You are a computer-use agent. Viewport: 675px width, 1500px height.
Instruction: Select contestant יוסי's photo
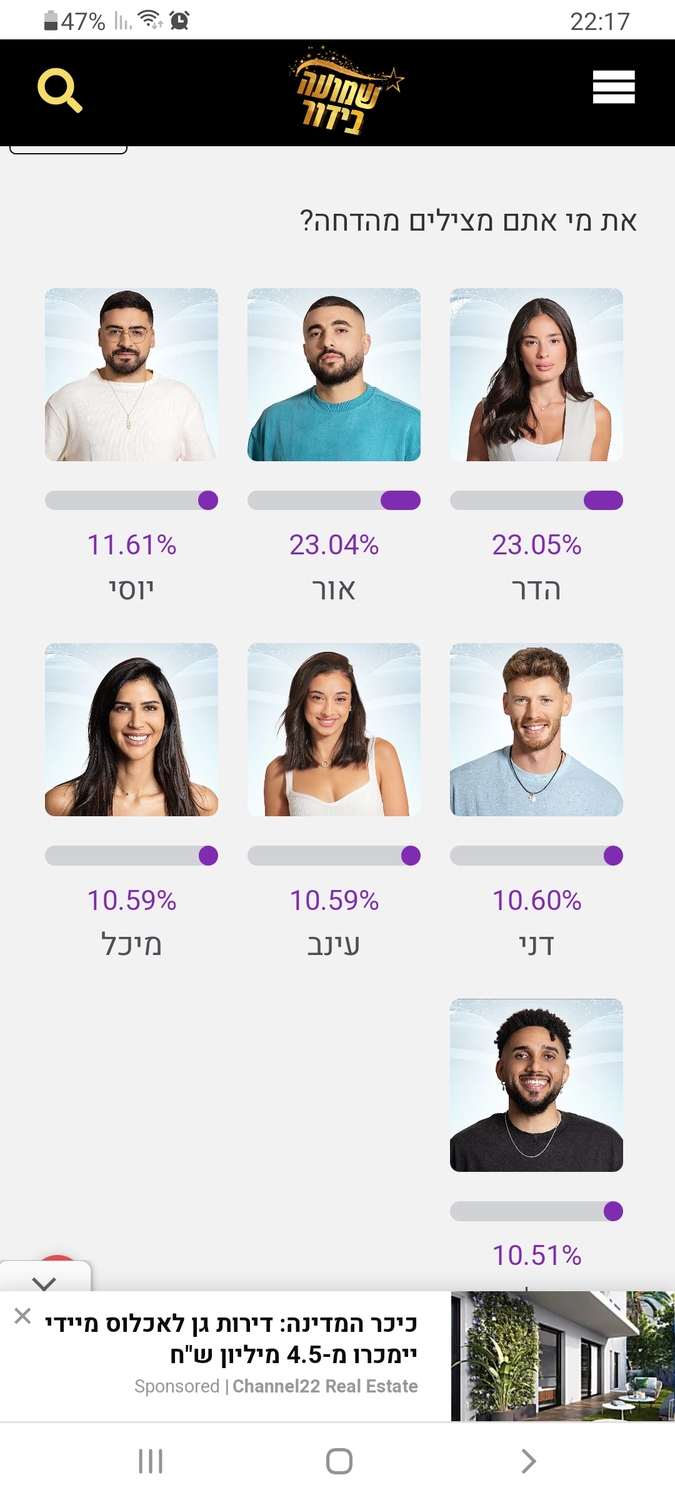point(131,375)
